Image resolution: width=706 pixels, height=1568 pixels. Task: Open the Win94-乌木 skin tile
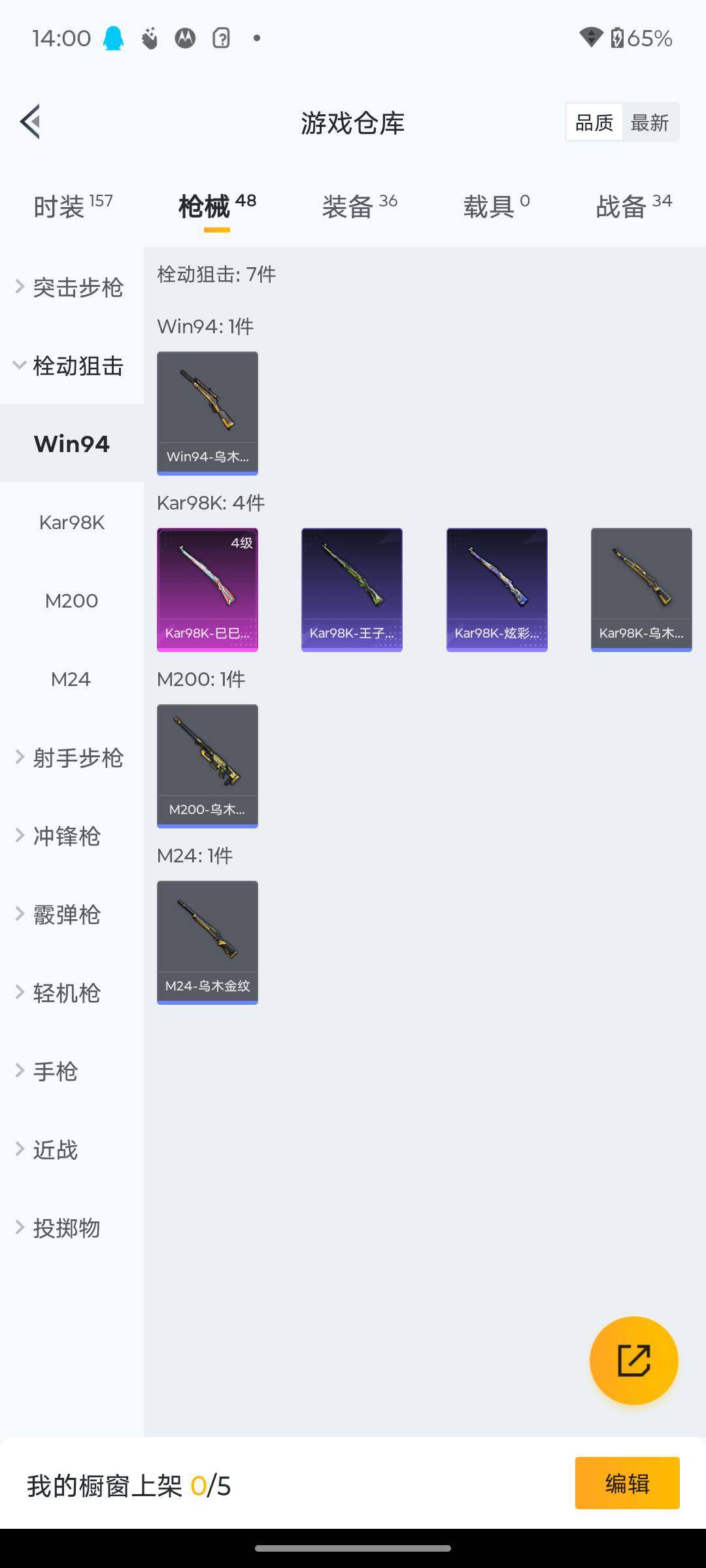pos(207,413)
